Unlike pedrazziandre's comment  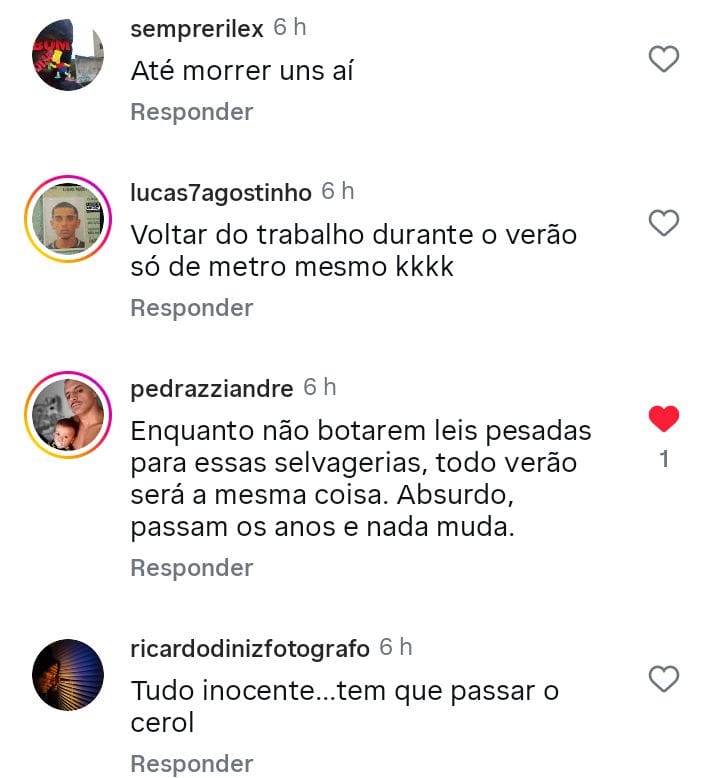[664, 419]
